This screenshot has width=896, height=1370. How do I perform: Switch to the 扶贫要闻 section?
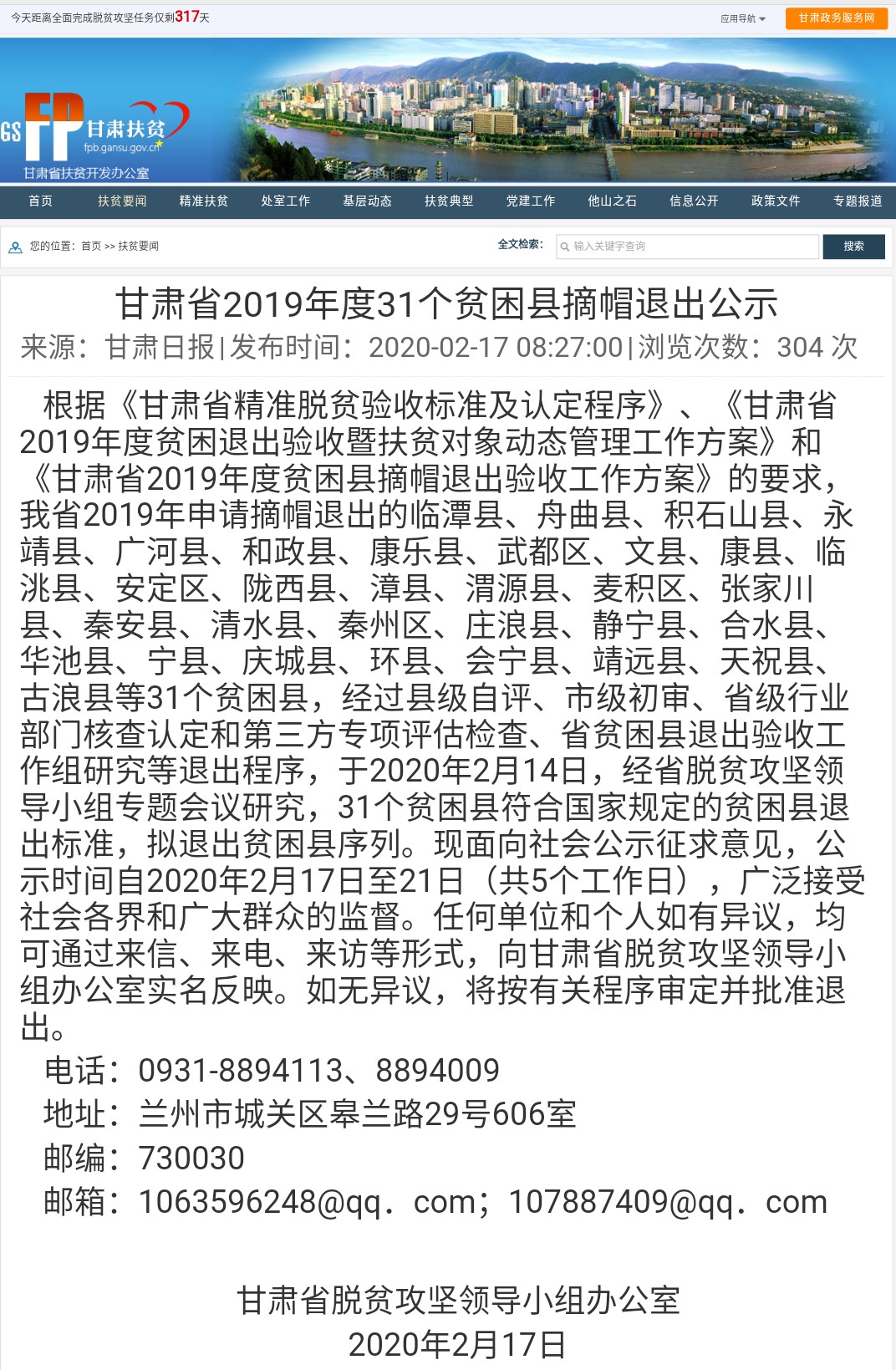pos(122,201)
